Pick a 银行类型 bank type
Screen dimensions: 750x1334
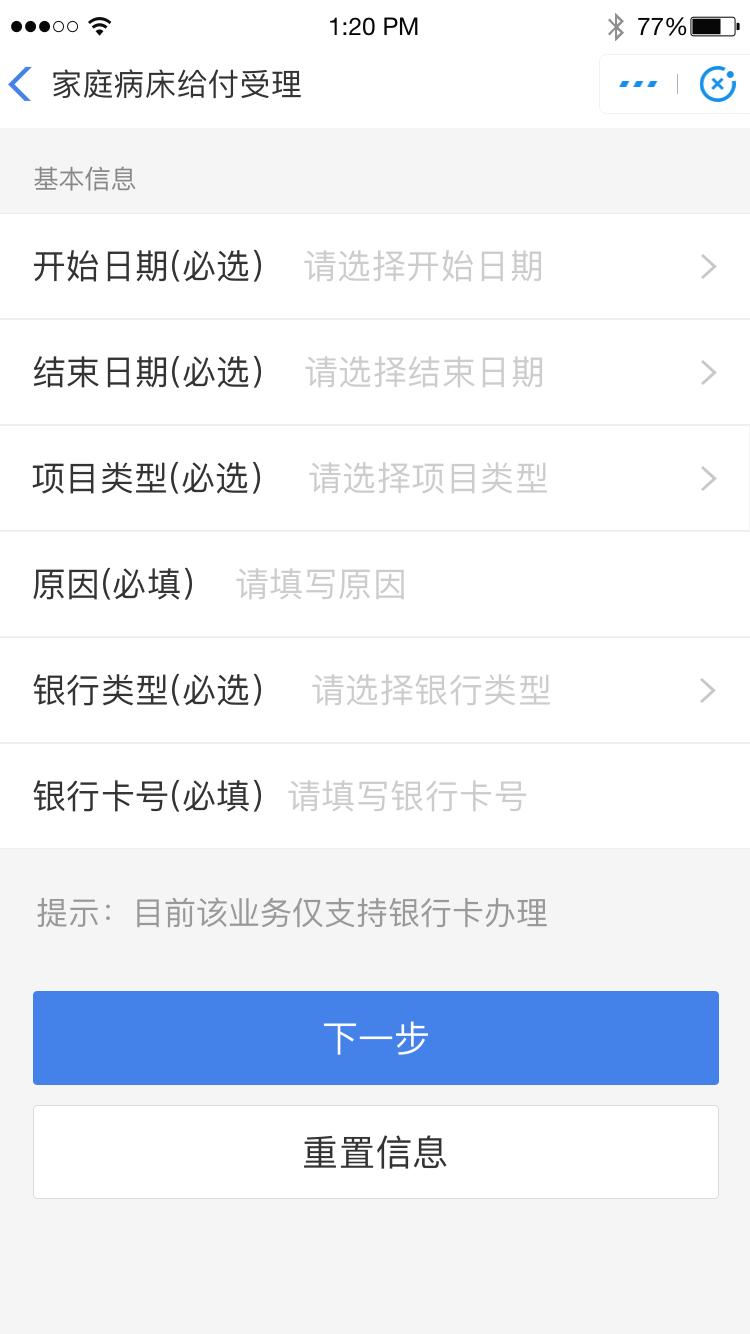pyautogui.click(x=431, y=691)
